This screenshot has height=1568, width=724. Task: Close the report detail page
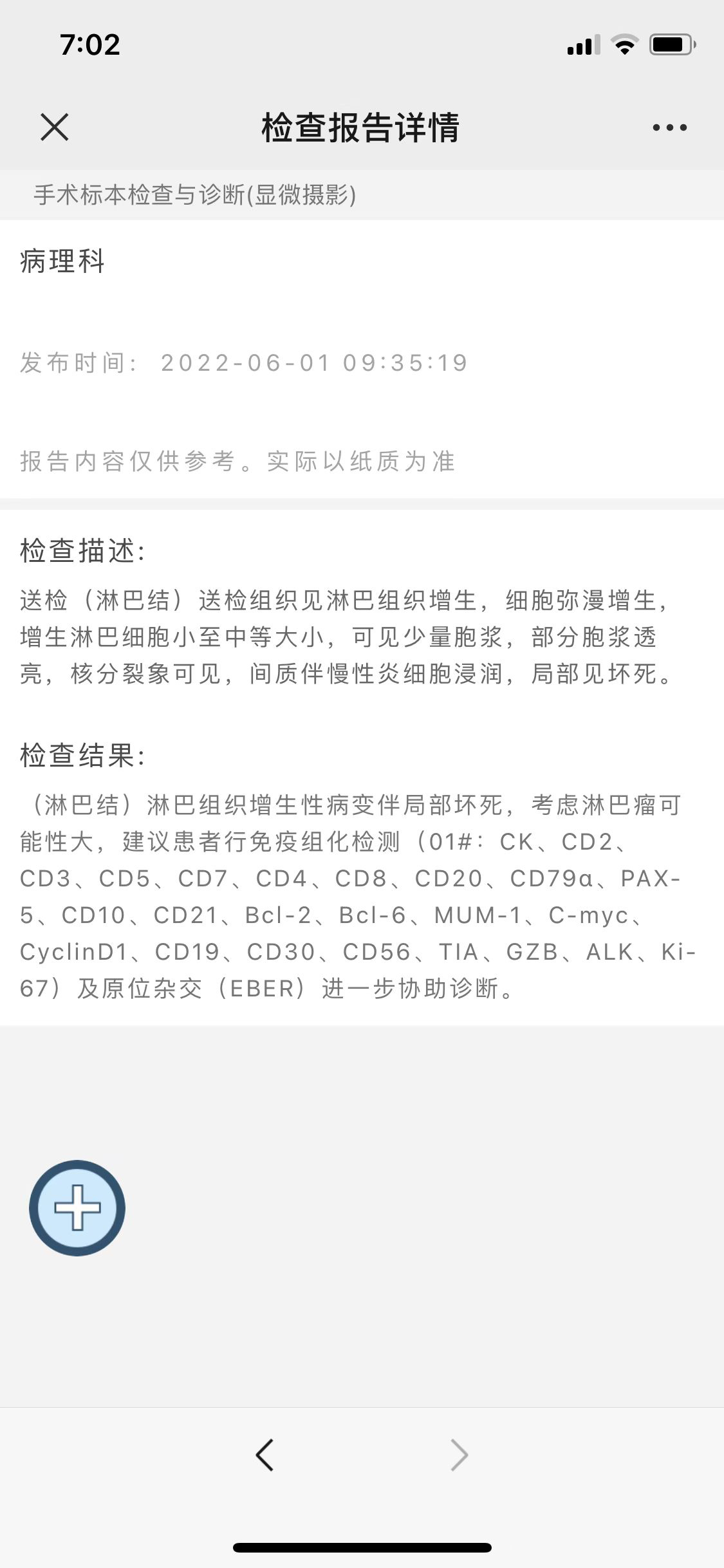click(55, 127)
